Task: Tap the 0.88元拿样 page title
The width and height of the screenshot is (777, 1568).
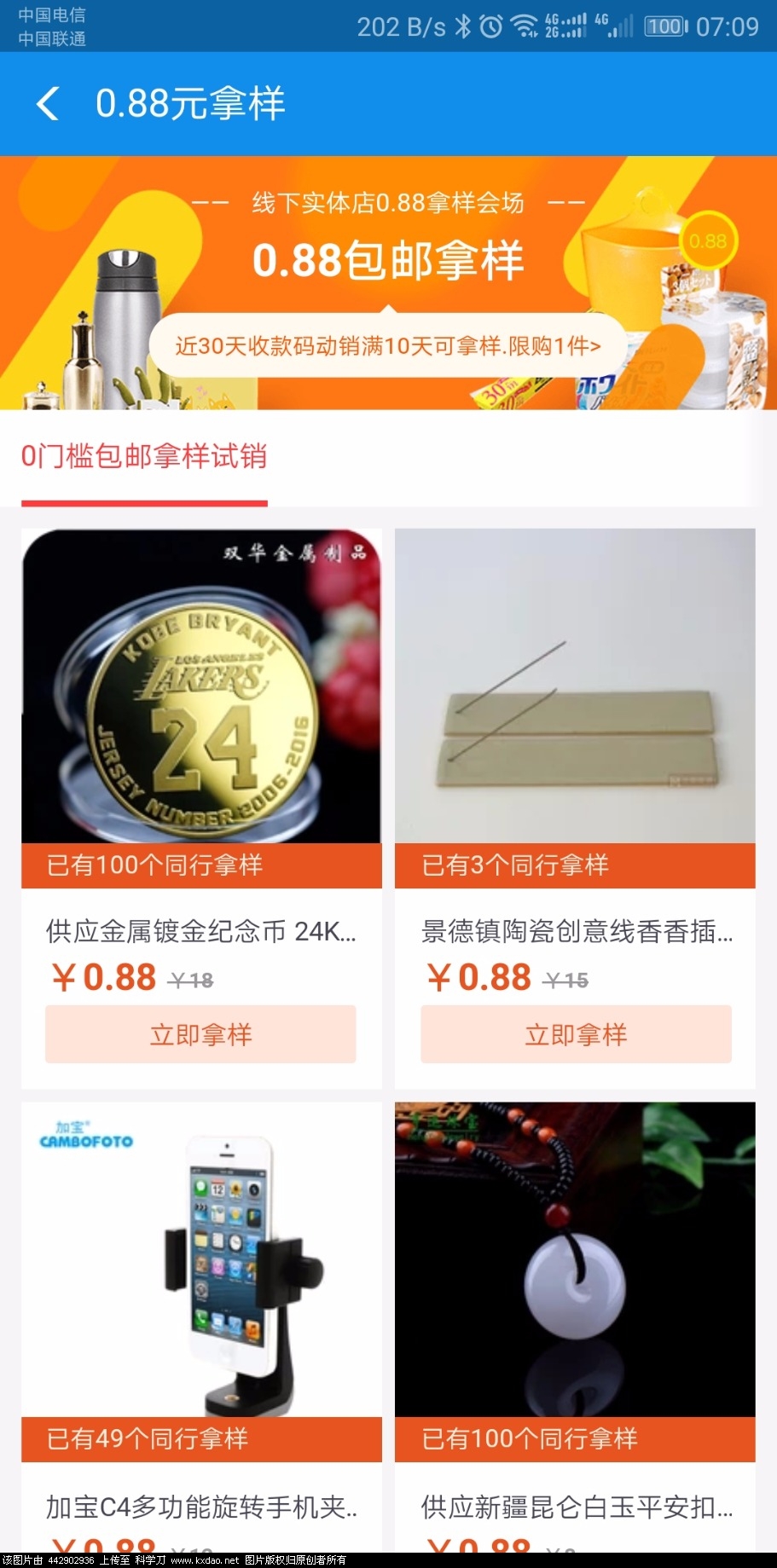Action: pyautogui.click(x=191, y=103)
